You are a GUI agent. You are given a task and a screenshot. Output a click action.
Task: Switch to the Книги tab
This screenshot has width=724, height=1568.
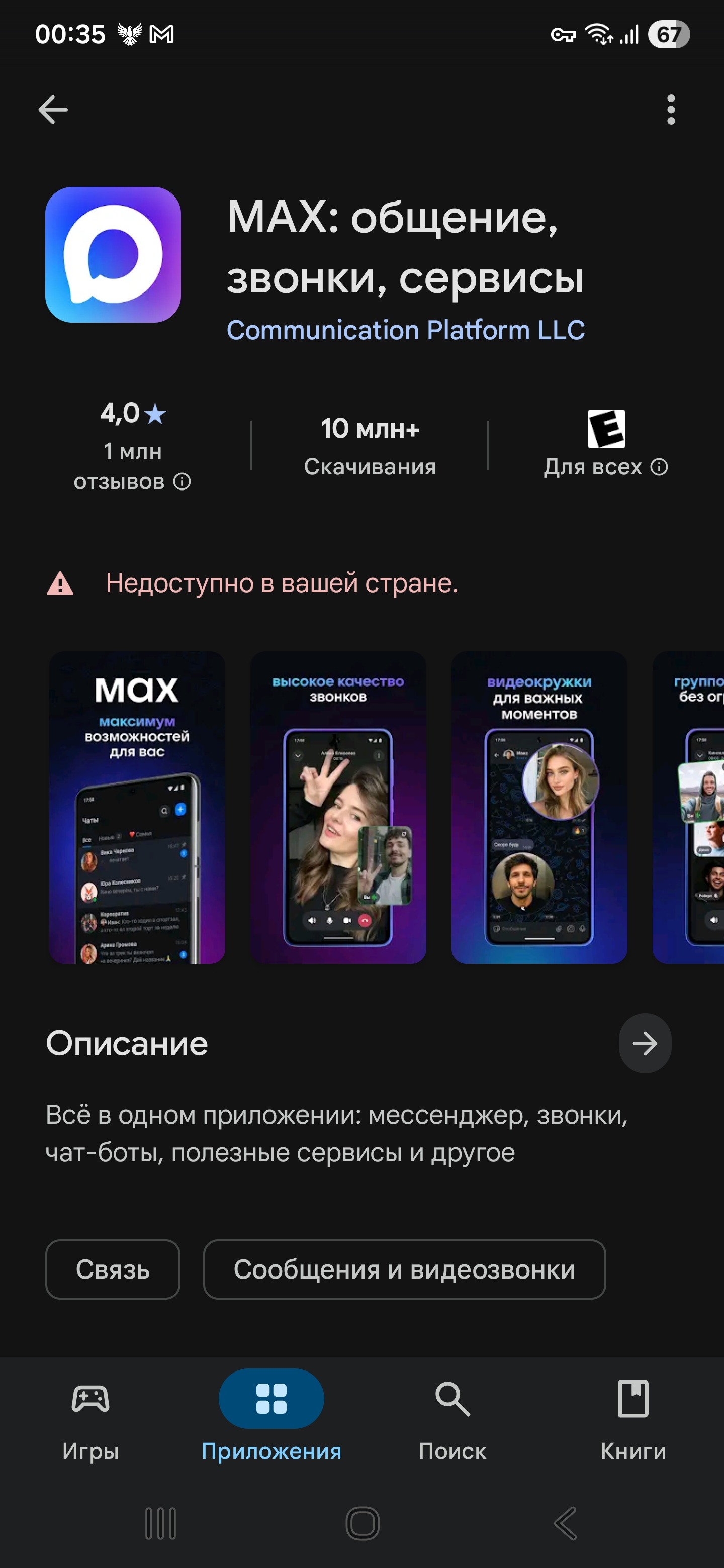pos(633,1417)
